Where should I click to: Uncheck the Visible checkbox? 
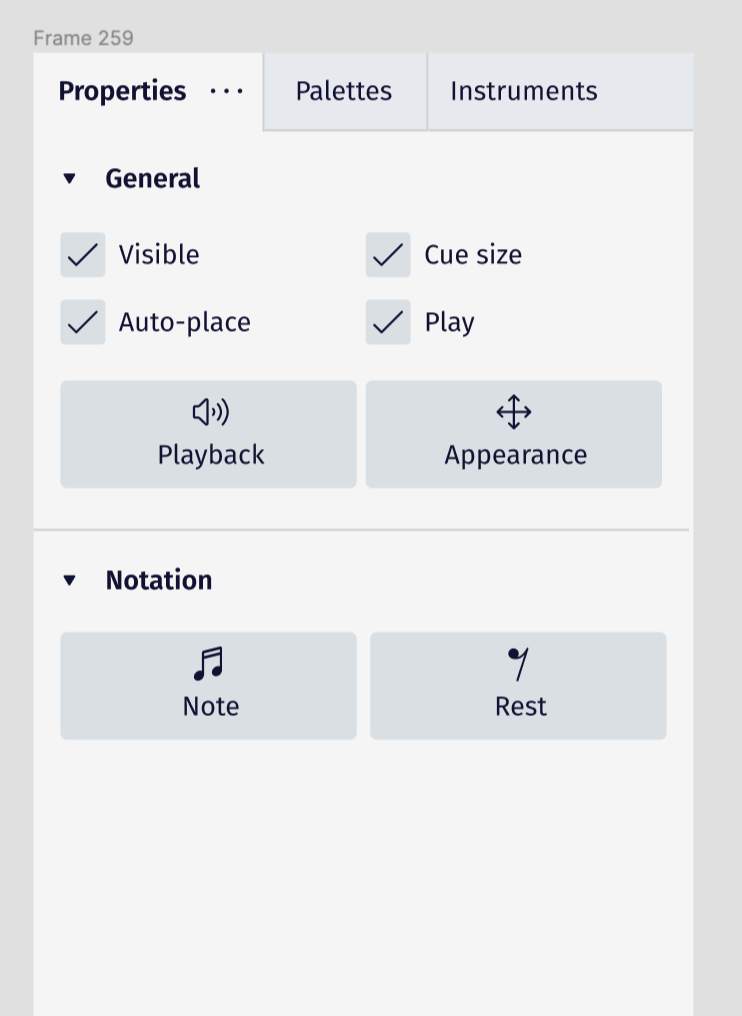83,255
